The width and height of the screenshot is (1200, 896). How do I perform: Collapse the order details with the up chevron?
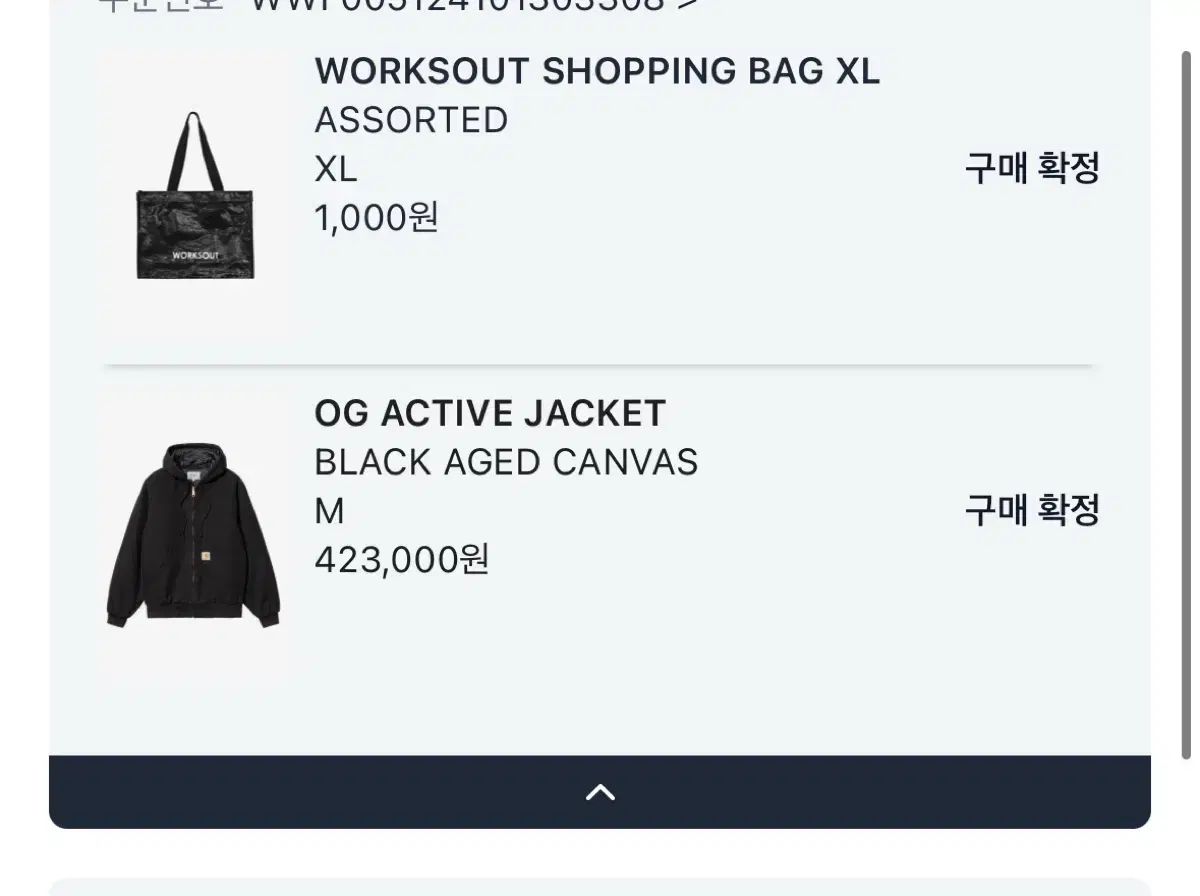[600, 792]
